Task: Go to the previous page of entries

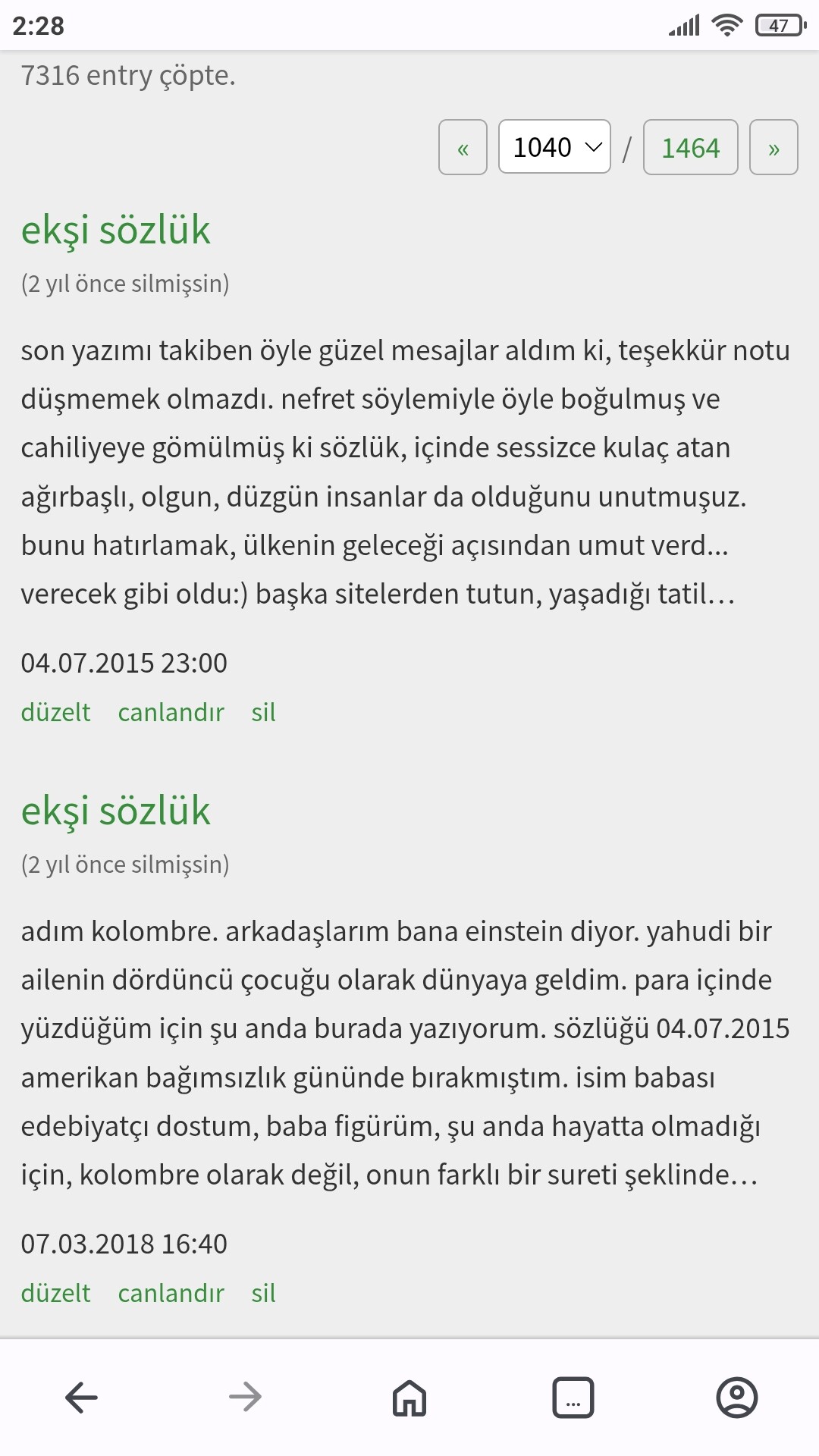Action: point(463,147)
